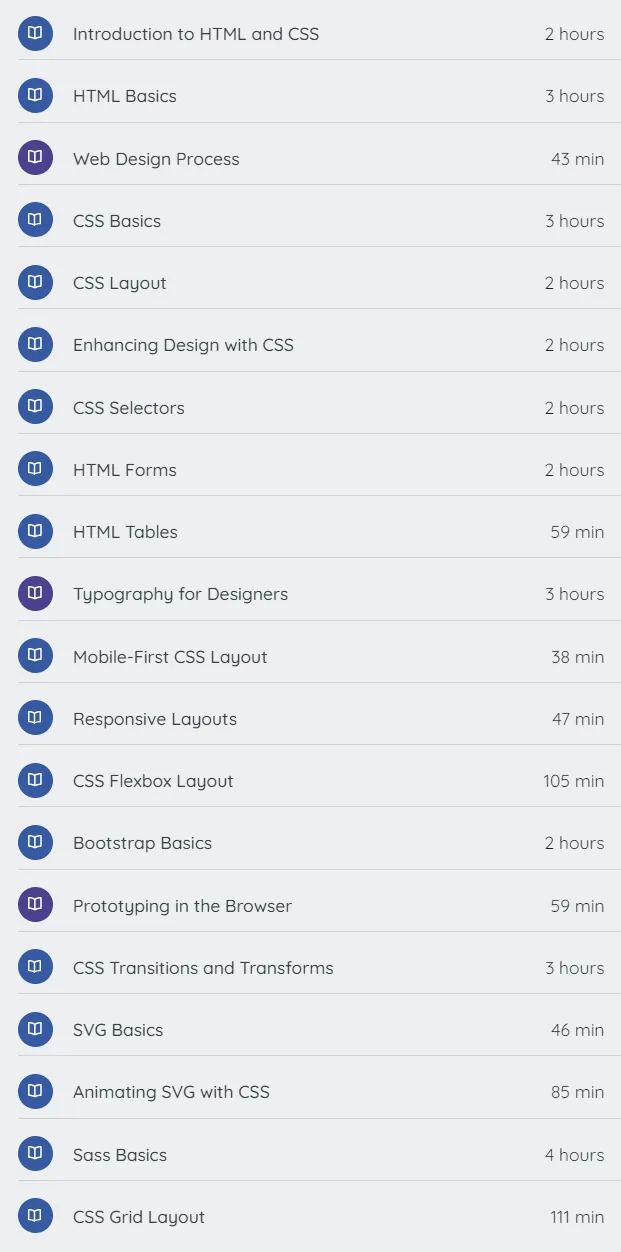This screenshot has width=621, height=1252.
Task: Select the CSS Selectors course
Action: click(310, 407)
